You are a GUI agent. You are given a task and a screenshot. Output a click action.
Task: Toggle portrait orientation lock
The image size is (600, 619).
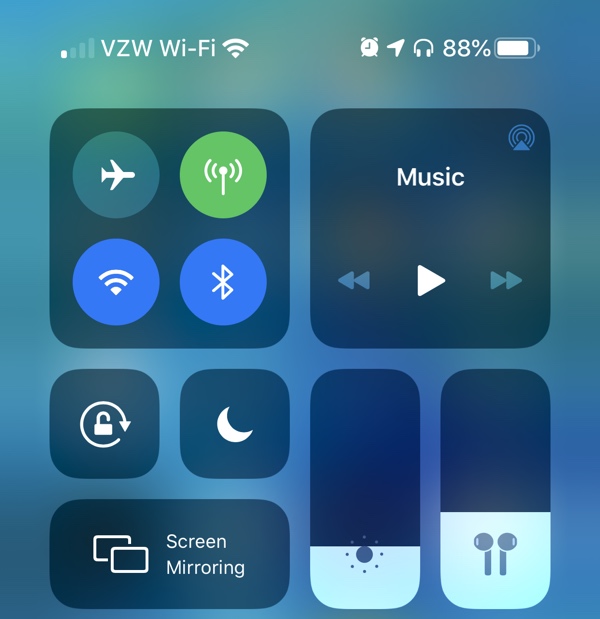pyautogui.click(x=105, y=424)
